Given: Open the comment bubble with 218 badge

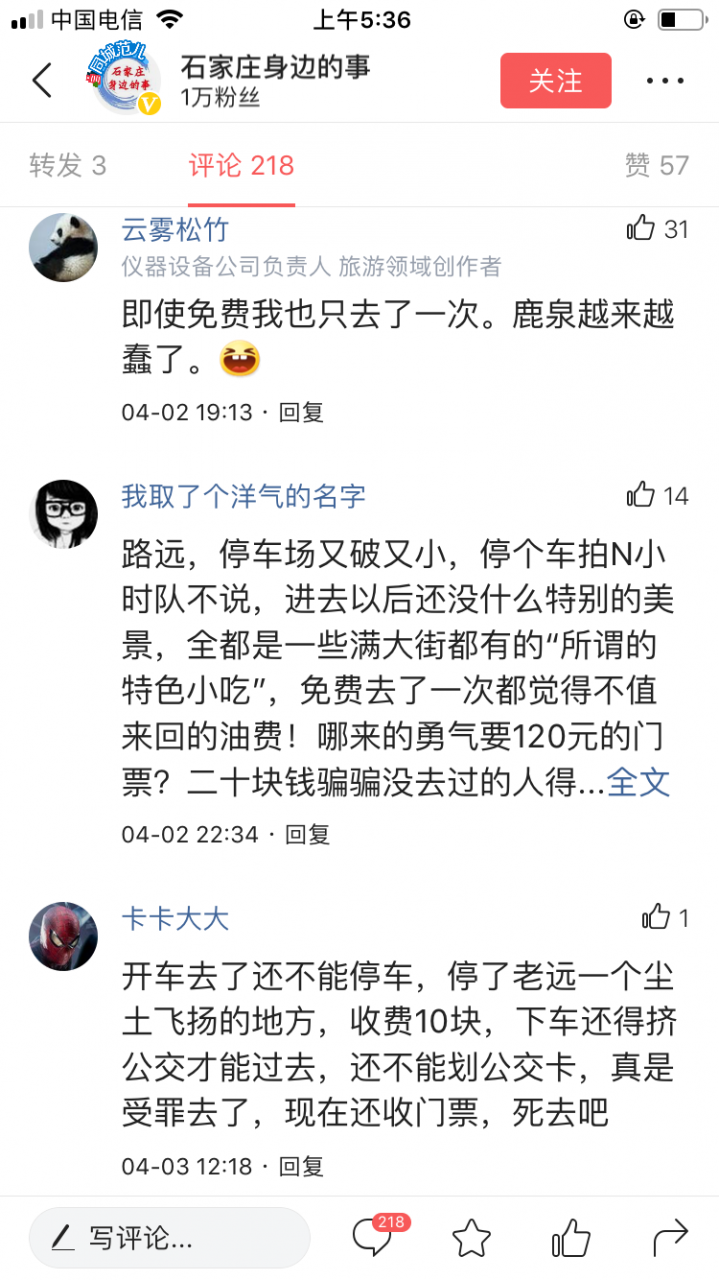Looking at the screenshot, I should (x=372, y=1238).
